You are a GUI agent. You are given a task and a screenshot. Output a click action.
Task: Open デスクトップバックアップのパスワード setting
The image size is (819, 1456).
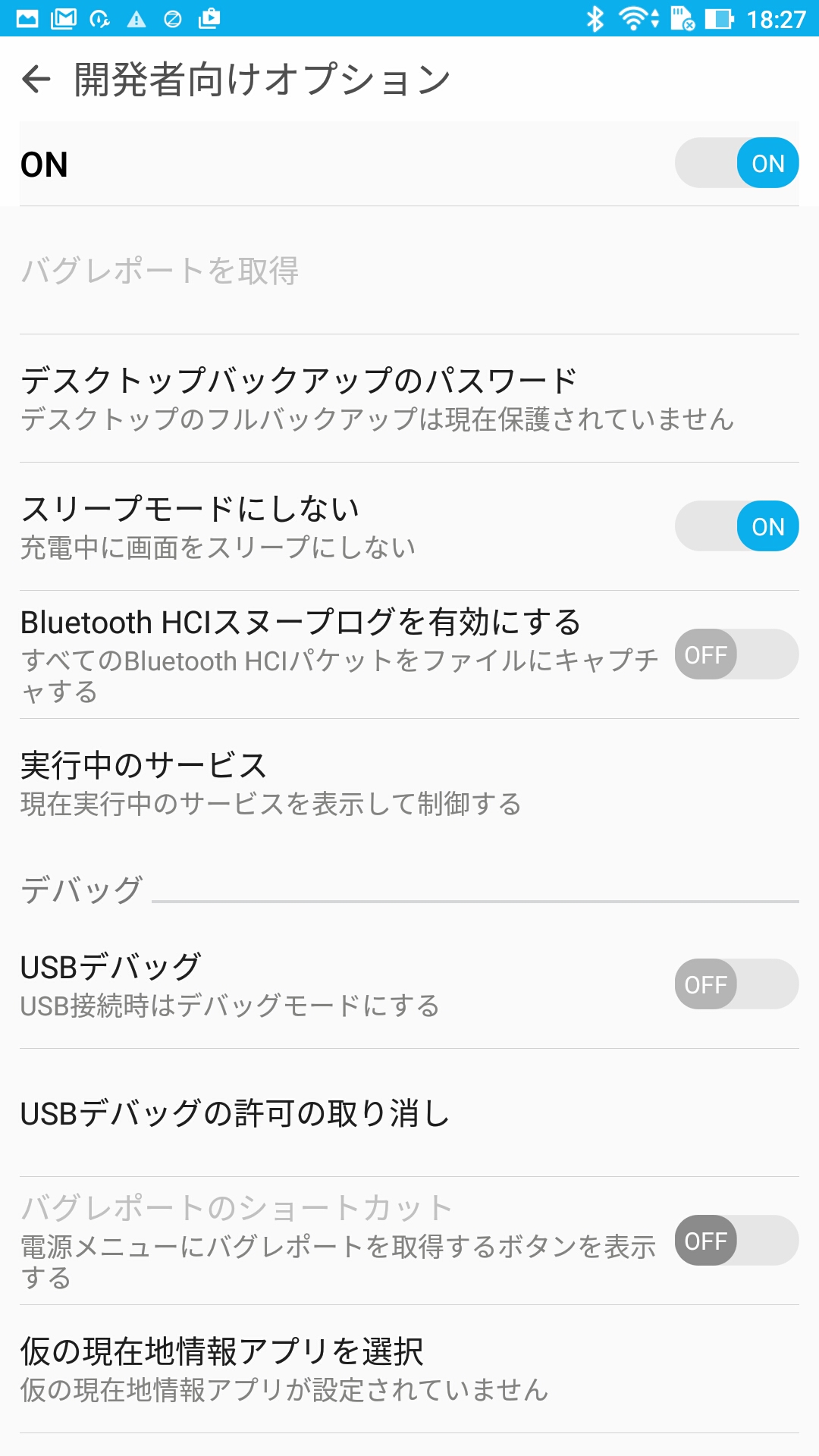point(409,399)
